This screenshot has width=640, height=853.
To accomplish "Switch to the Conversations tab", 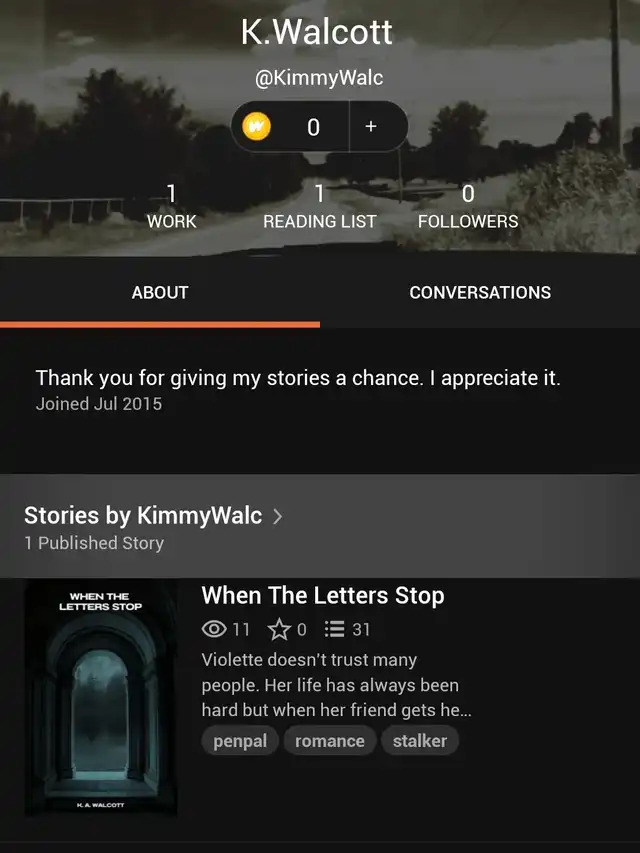I will pyautogui.click(x=480, y=293).
